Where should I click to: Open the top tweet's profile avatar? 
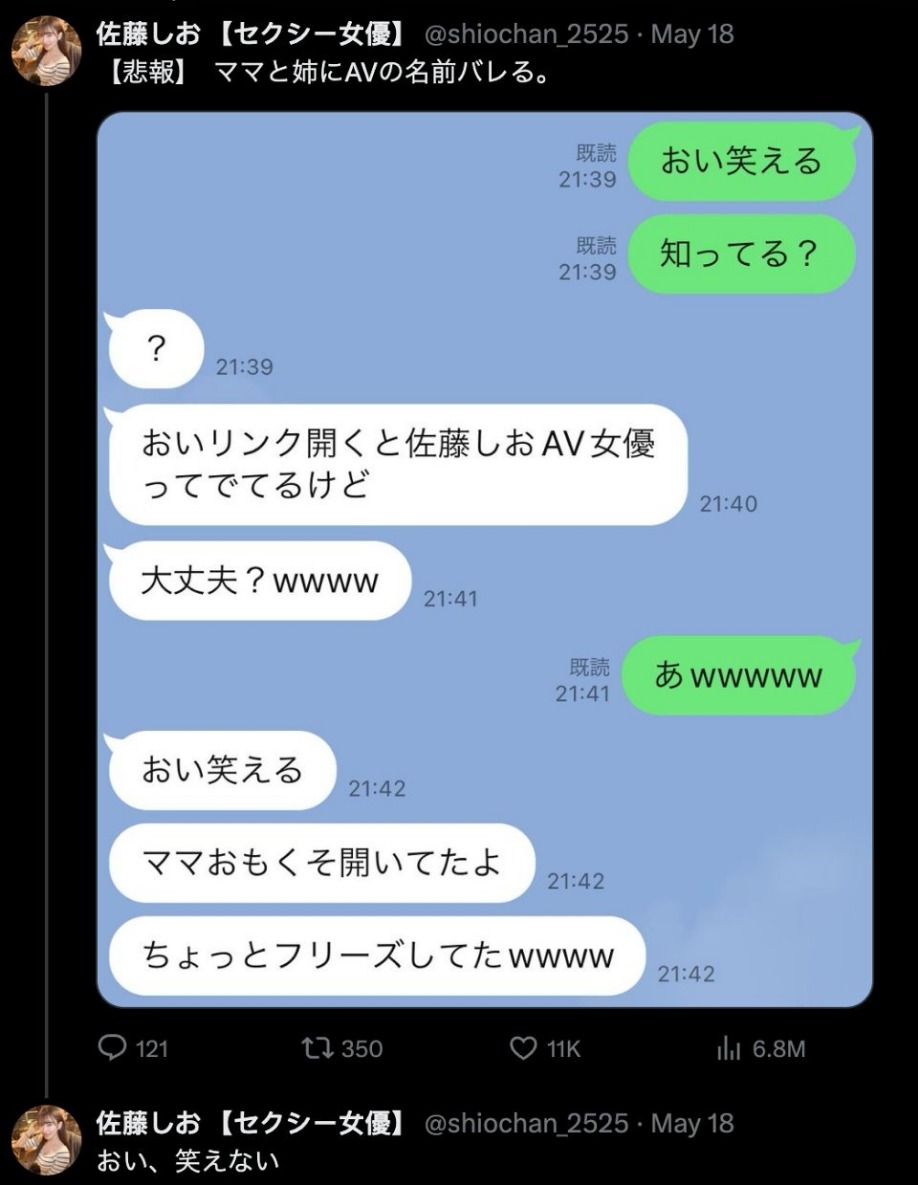tap(46, 51)
